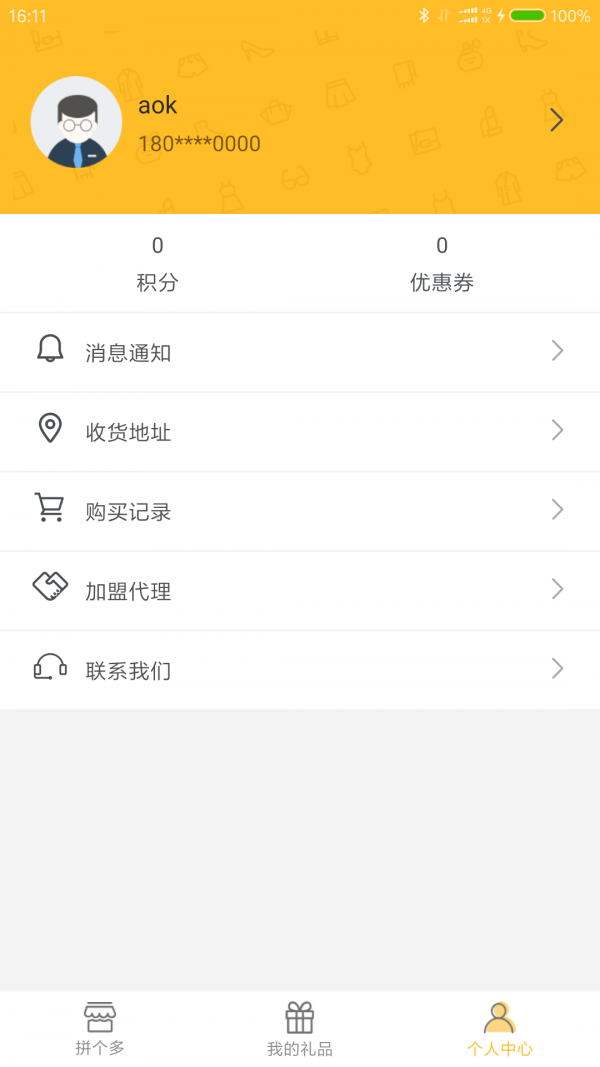Open 购买记录 purchase history
Image resolution: width=600 pixels, height=1067 pixels.
[x=300, y=511]
